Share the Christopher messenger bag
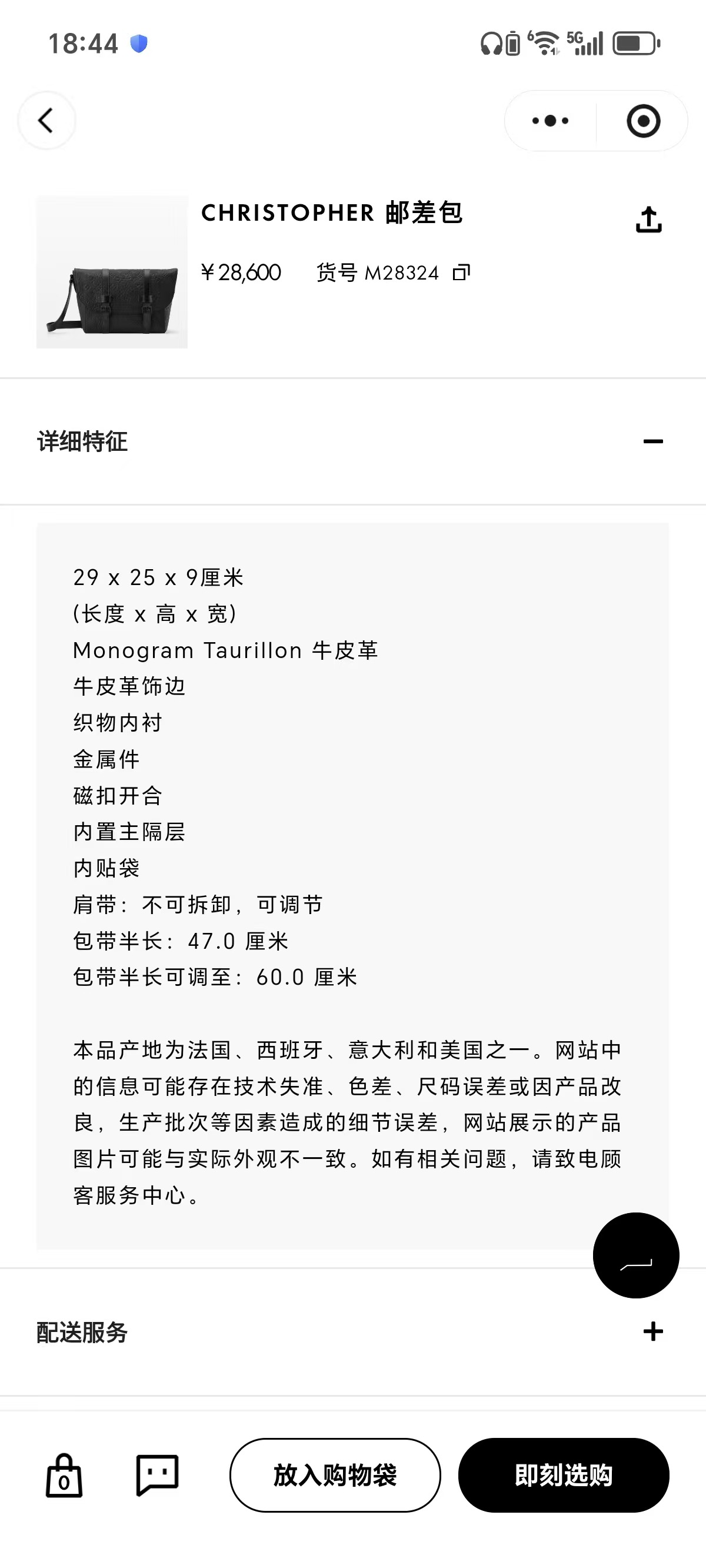Screen dimensions: 706x1568 coord(648,219)
